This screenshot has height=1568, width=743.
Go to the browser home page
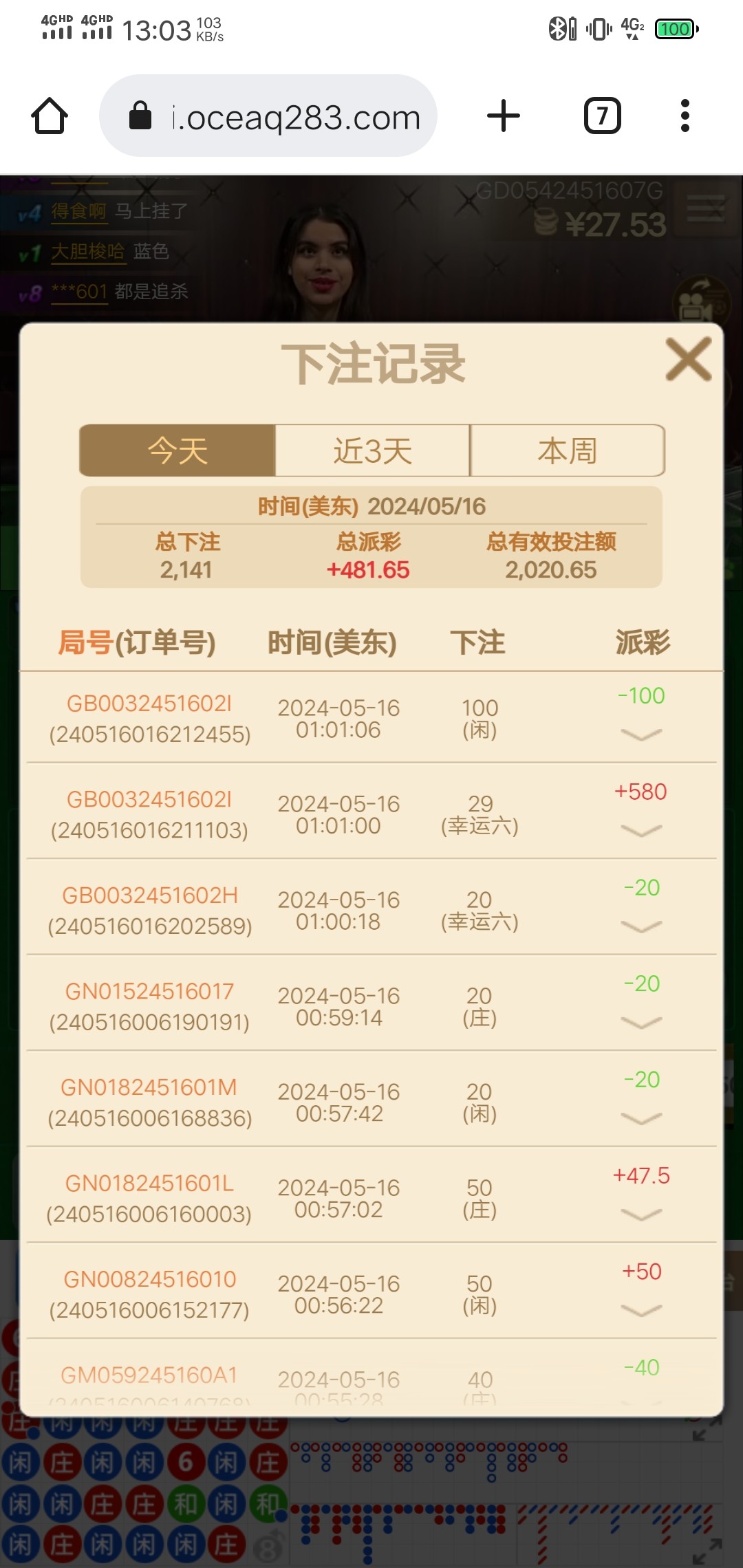tap(50, 116)
